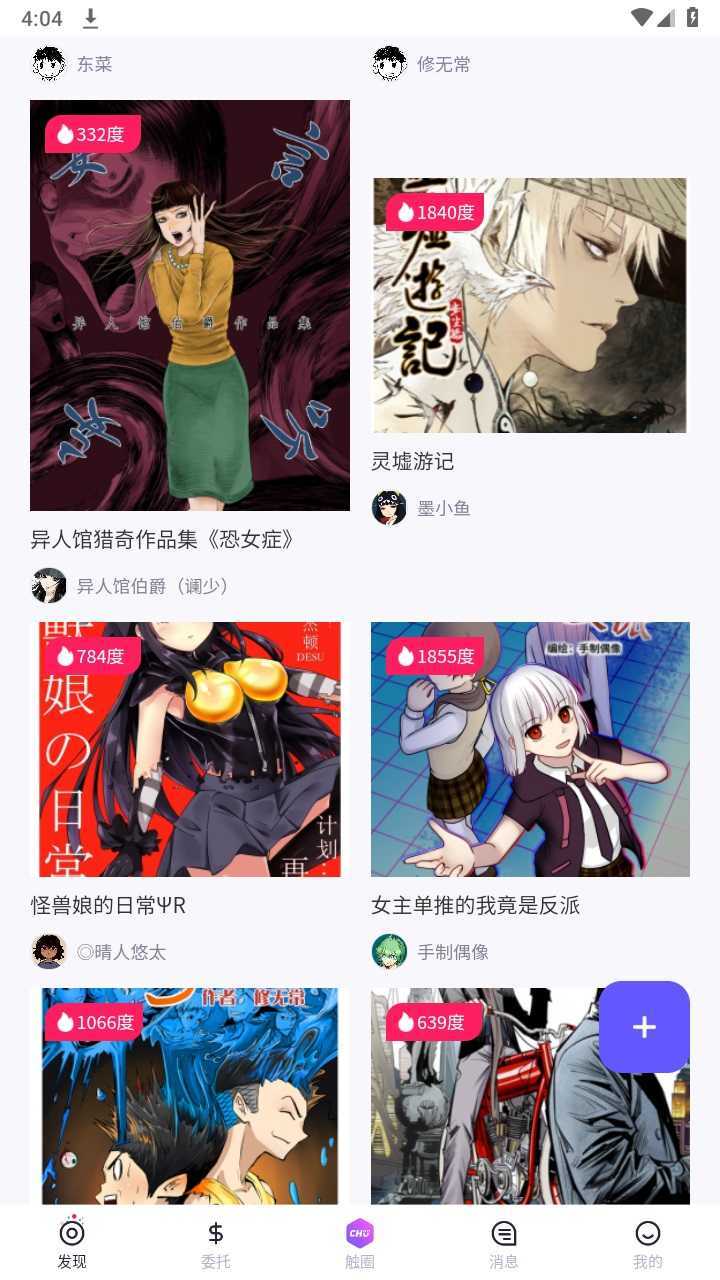Tap the download icon in the status bar
Screen dimensions: 720x1280
coord(90,17)
